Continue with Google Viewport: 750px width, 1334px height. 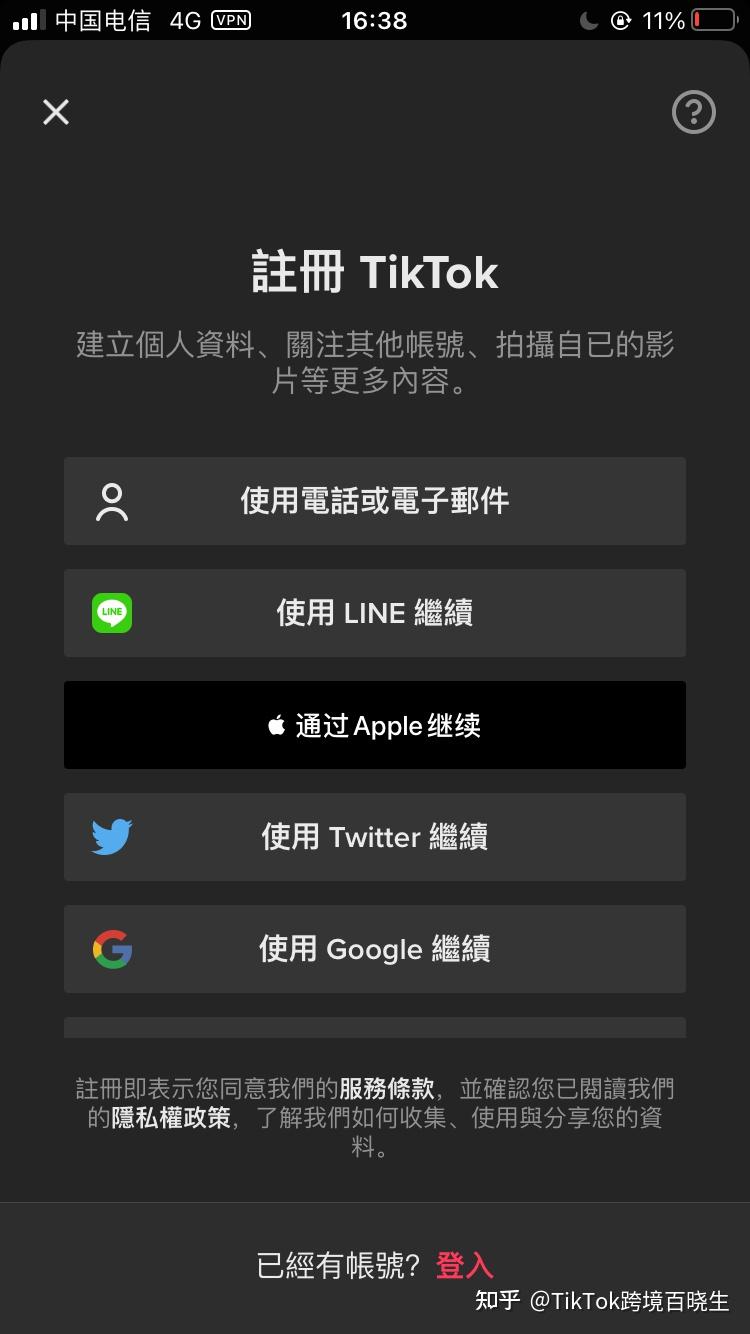point(375,949)
